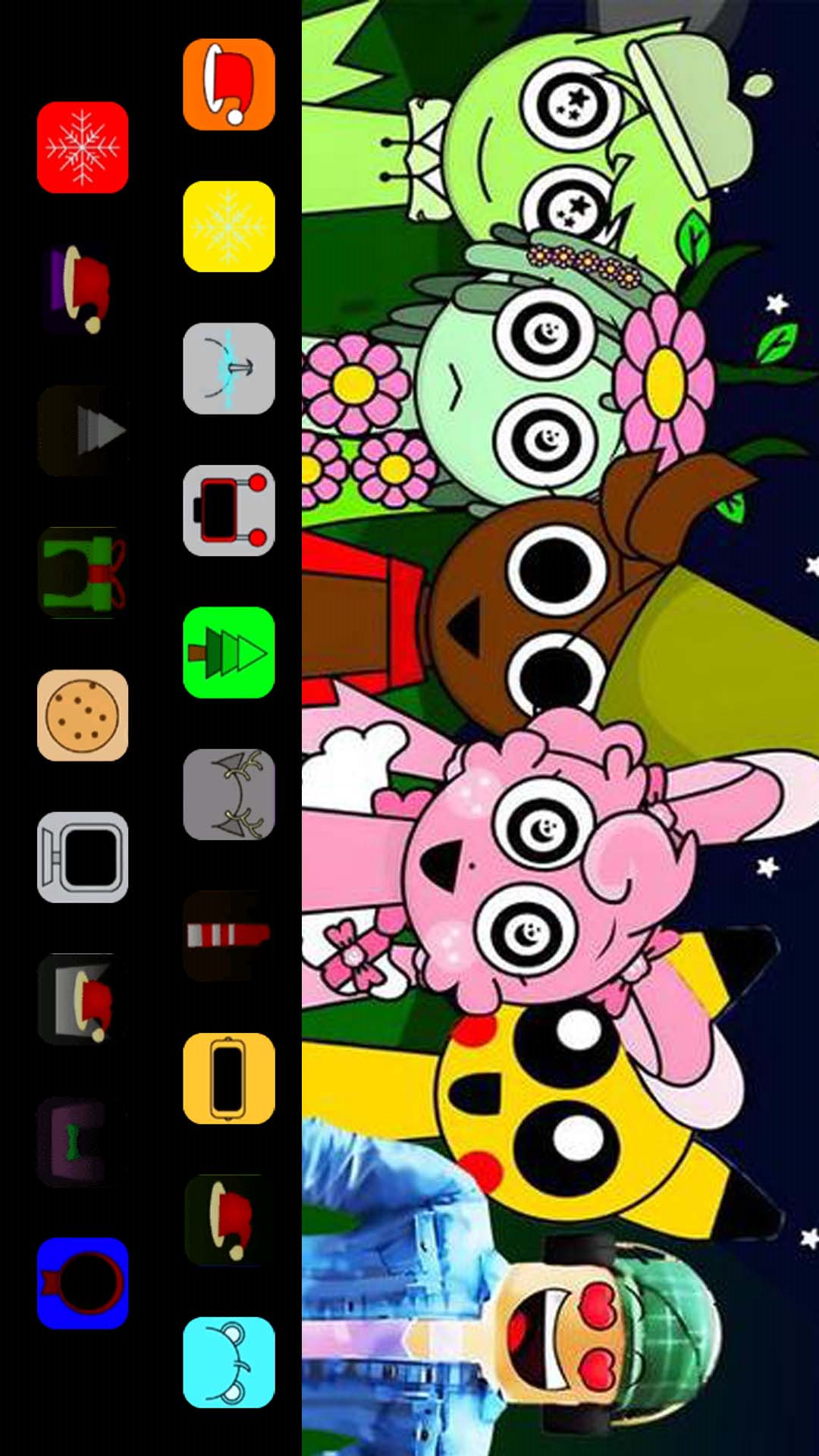
Task: Select the yellow phone-shaped icon
Action: pos(229,1078)
